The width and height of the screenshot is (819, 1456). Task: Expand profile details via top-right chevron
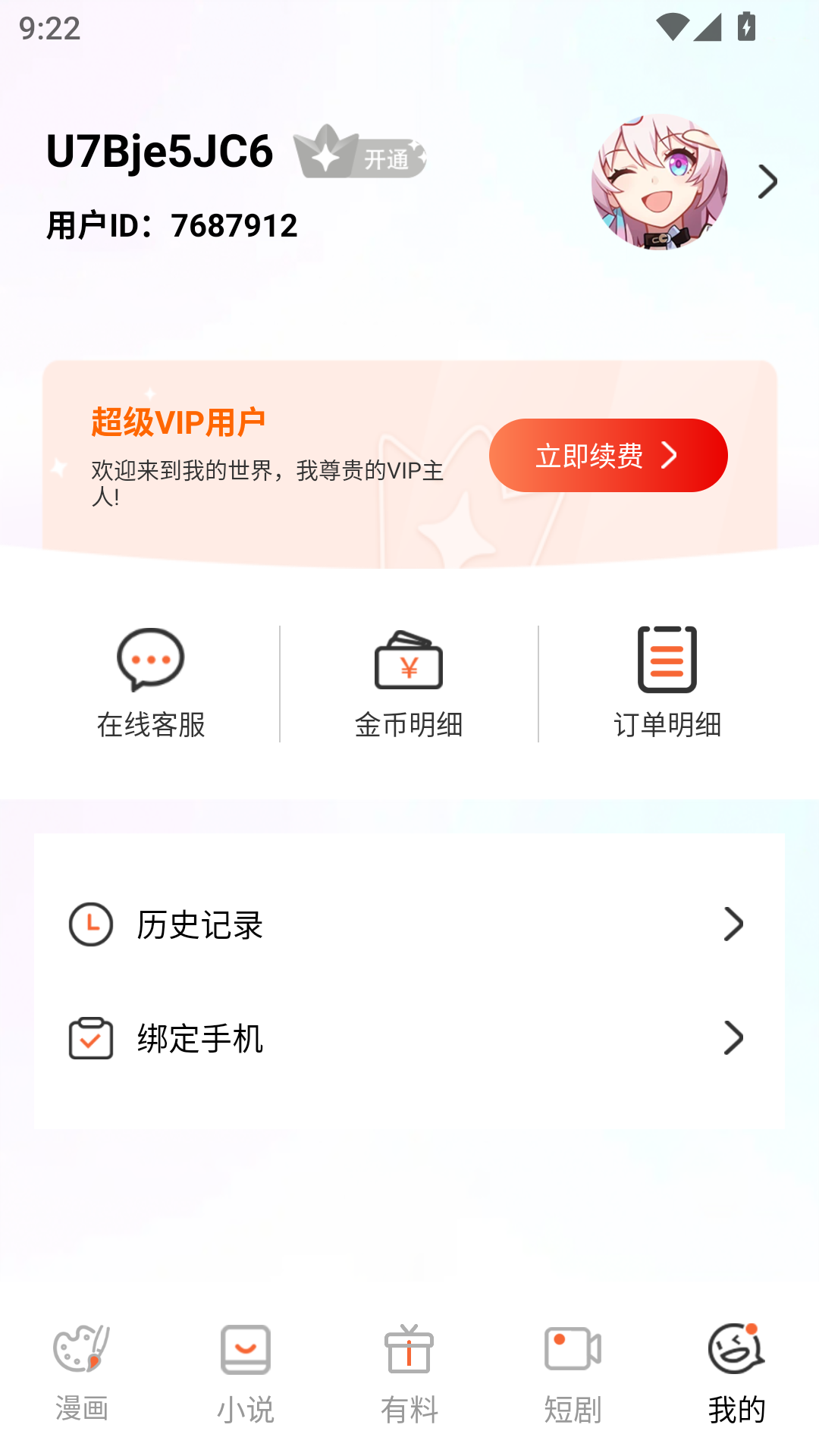768,182
